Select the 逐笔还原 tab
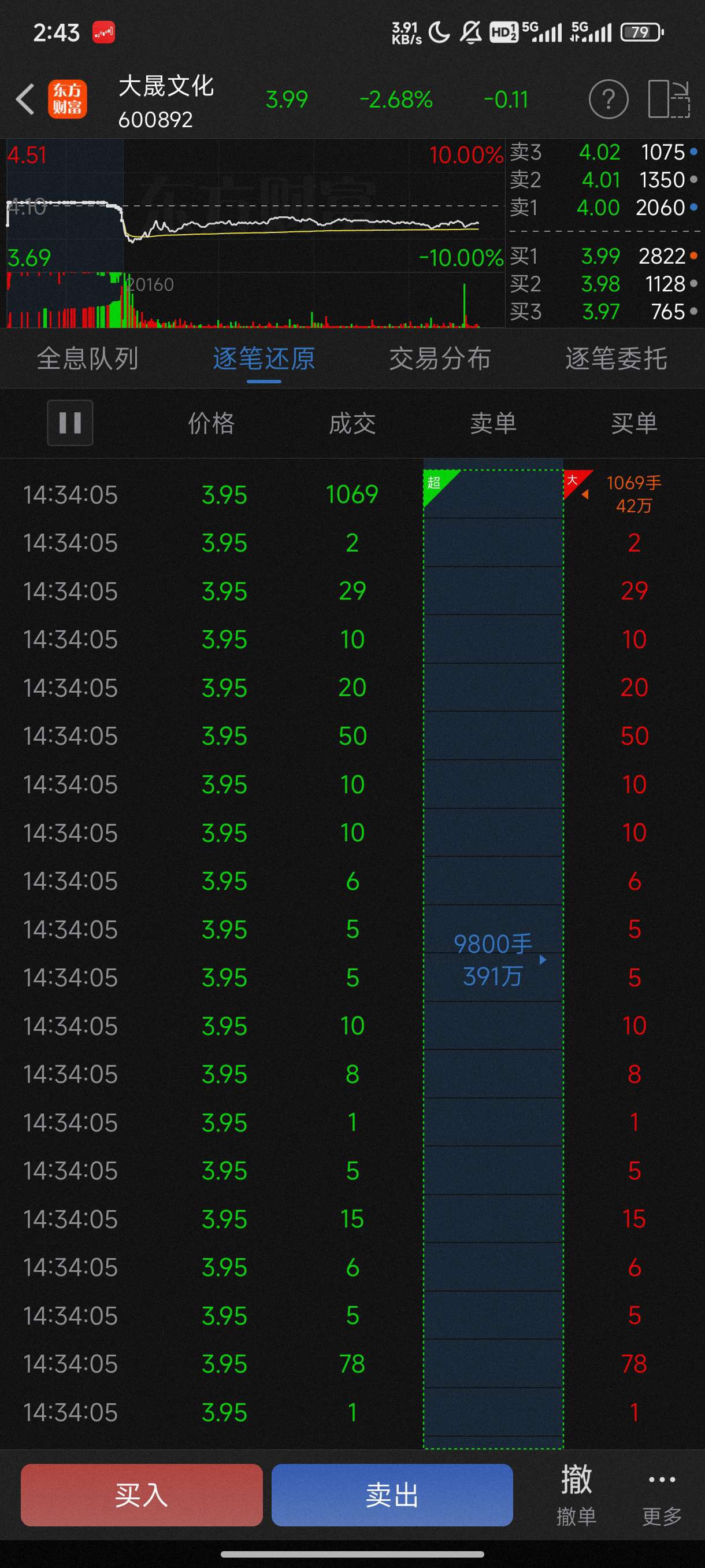705x1568 pixels. [264, 358]
